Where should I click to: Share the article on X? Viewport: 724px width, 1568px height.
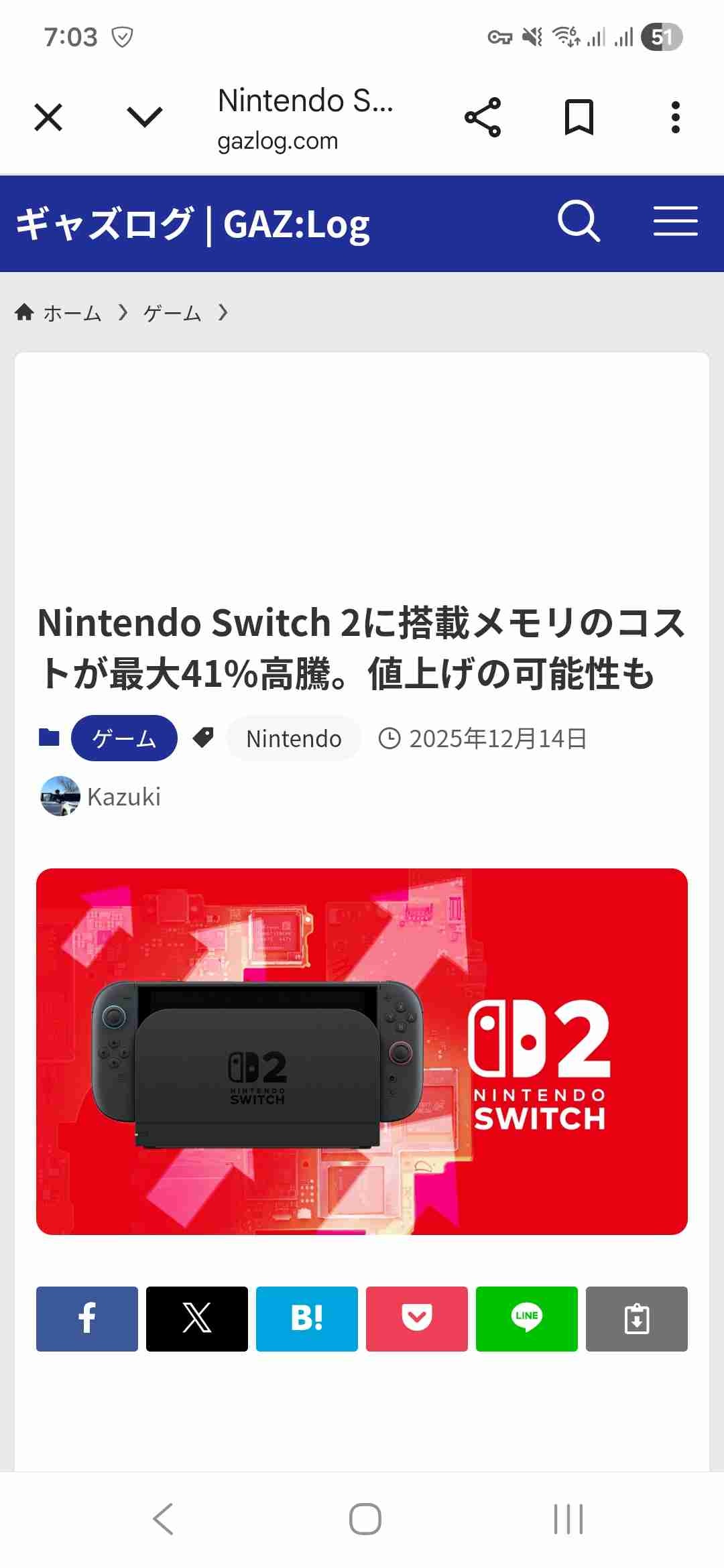(x=197, y=1319)
